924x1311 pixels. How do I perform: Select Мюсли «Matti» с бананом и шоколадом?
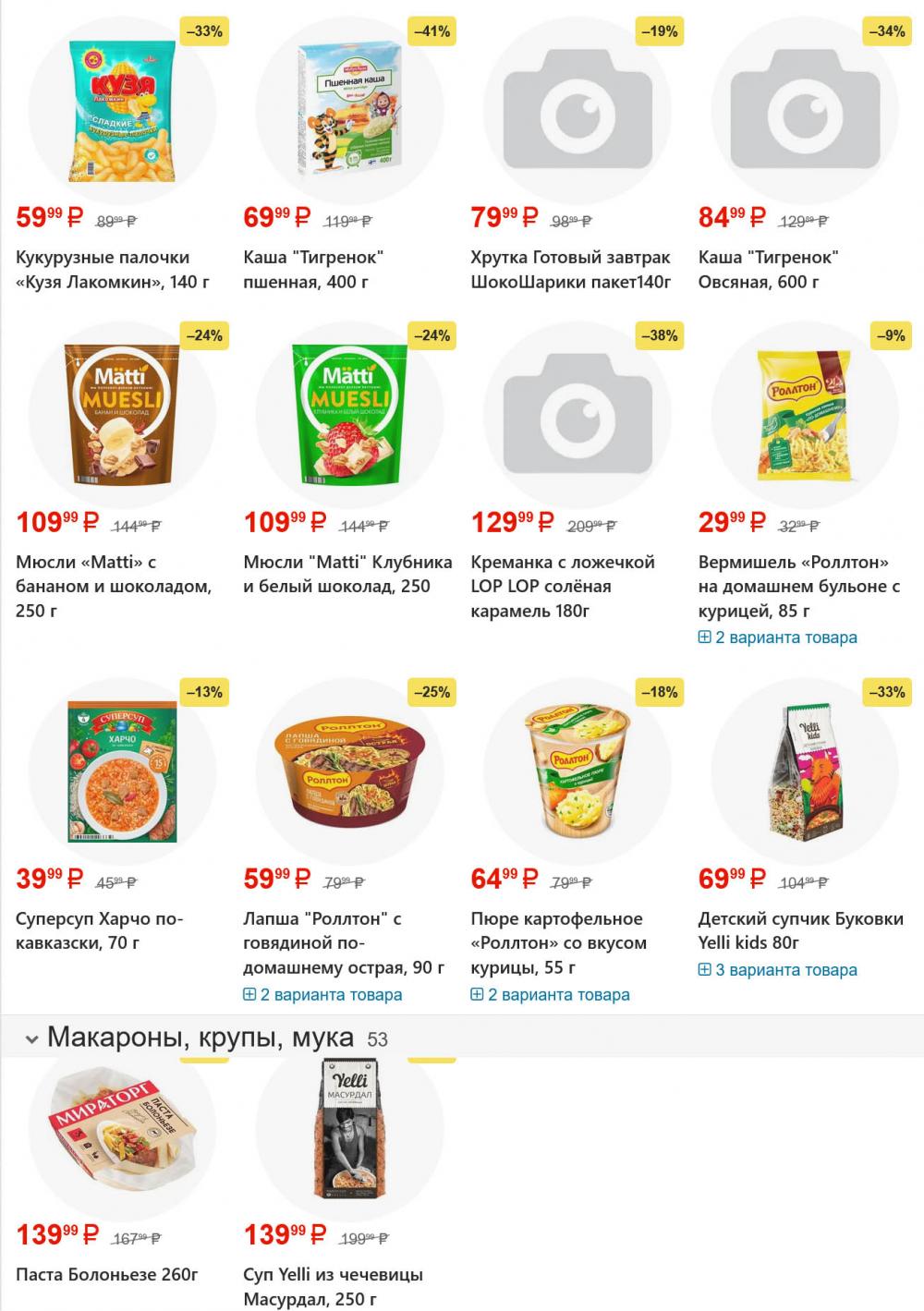tap(114, 586)
